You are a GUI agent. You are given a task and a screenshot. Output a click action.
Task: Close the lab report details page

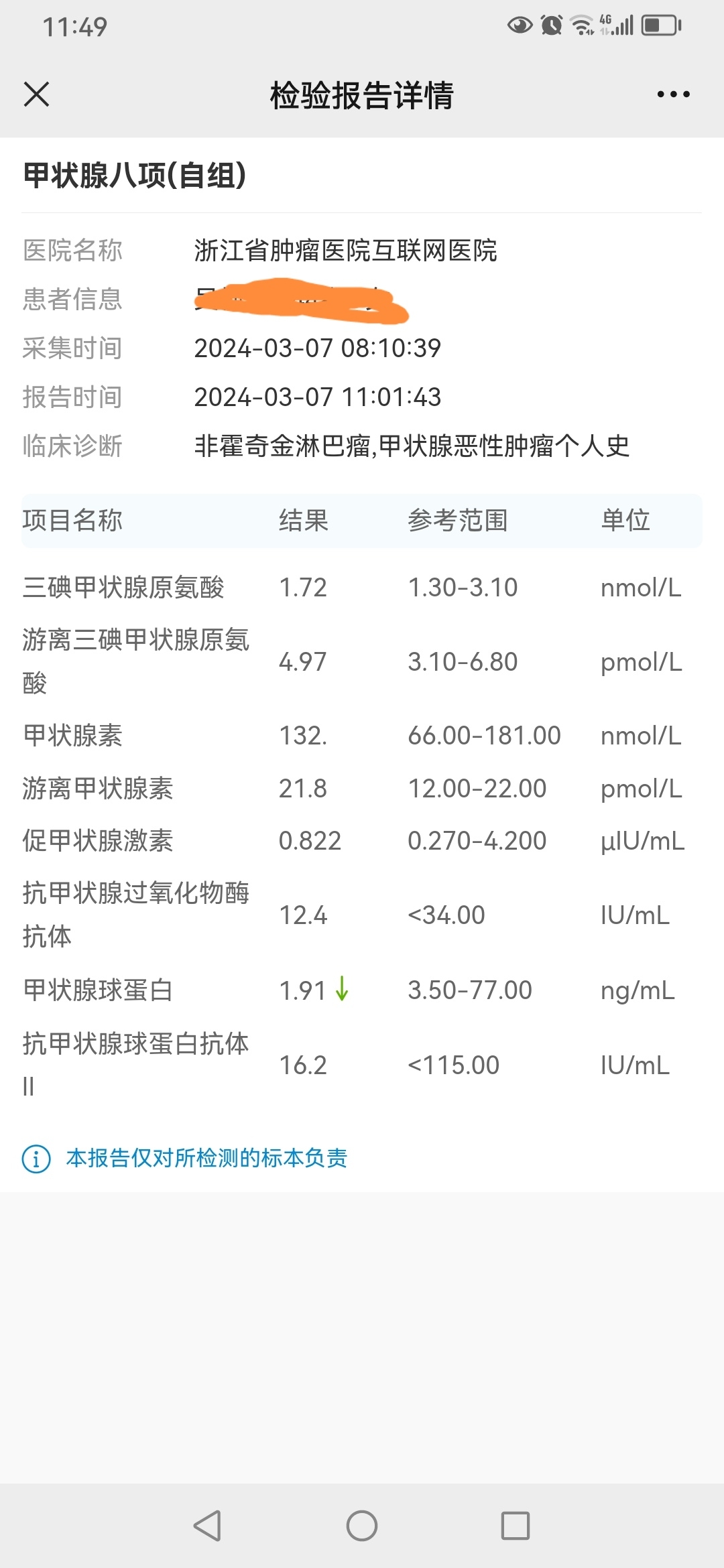(36, 94)
